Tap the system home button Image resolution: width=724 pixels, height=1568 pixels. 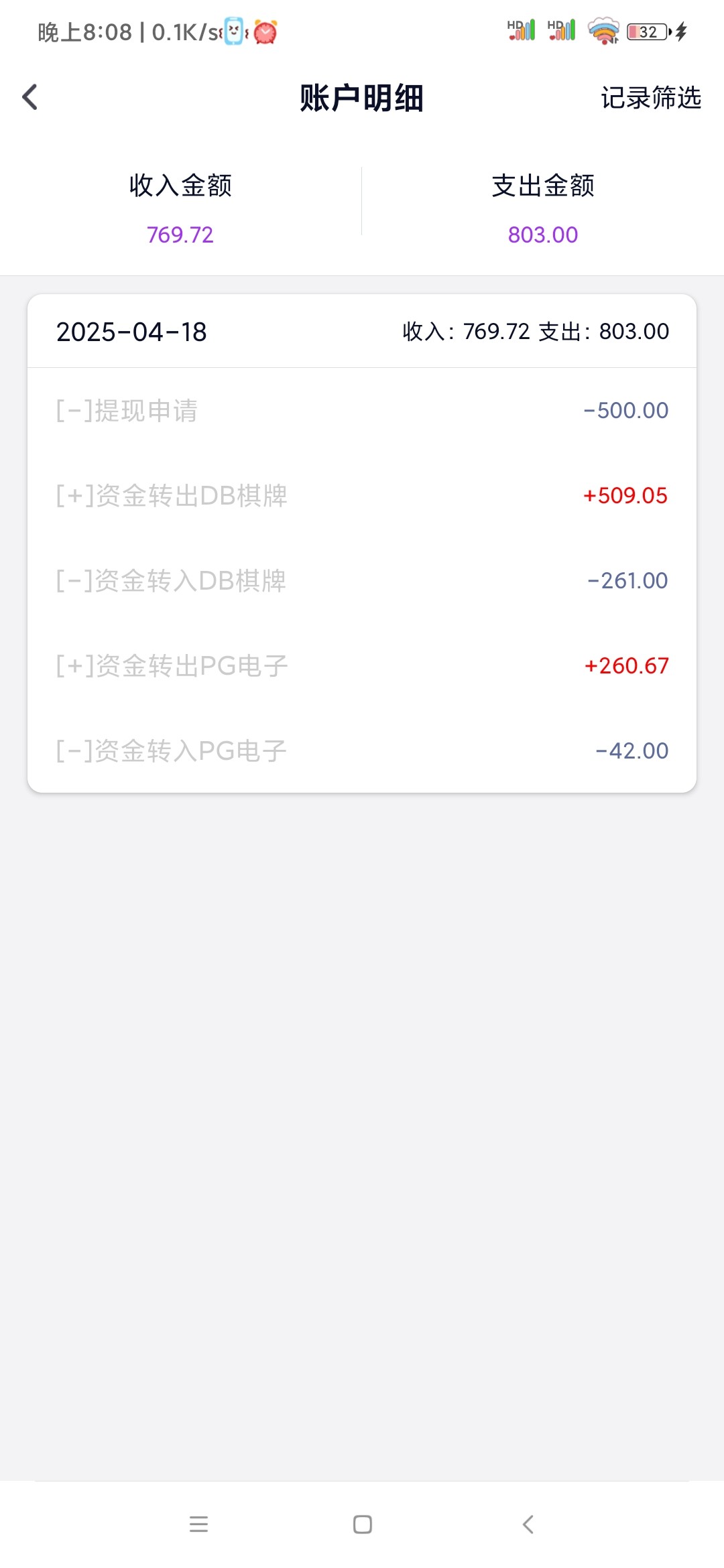pyautogui.click(x=362, y=1524)
